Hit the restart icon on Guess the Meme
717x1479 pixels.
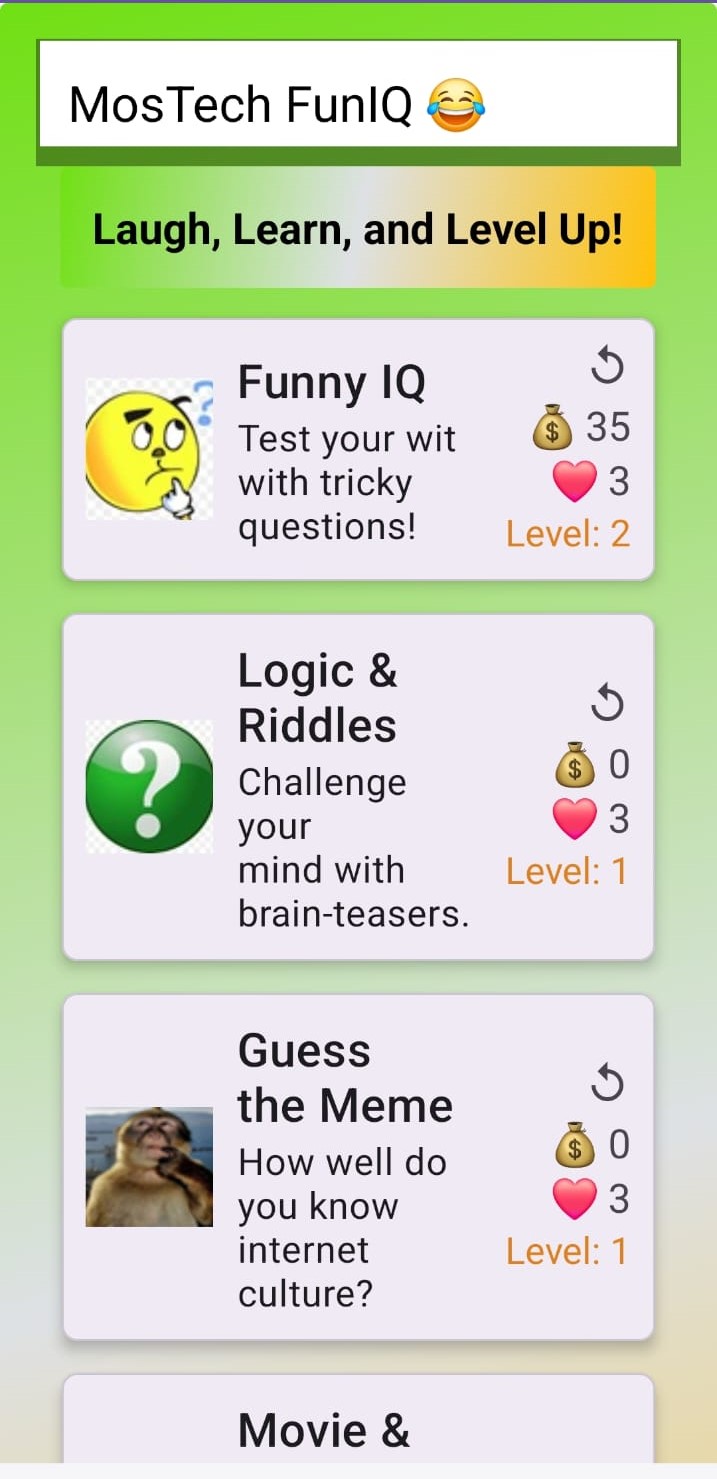click(607, 1083)
